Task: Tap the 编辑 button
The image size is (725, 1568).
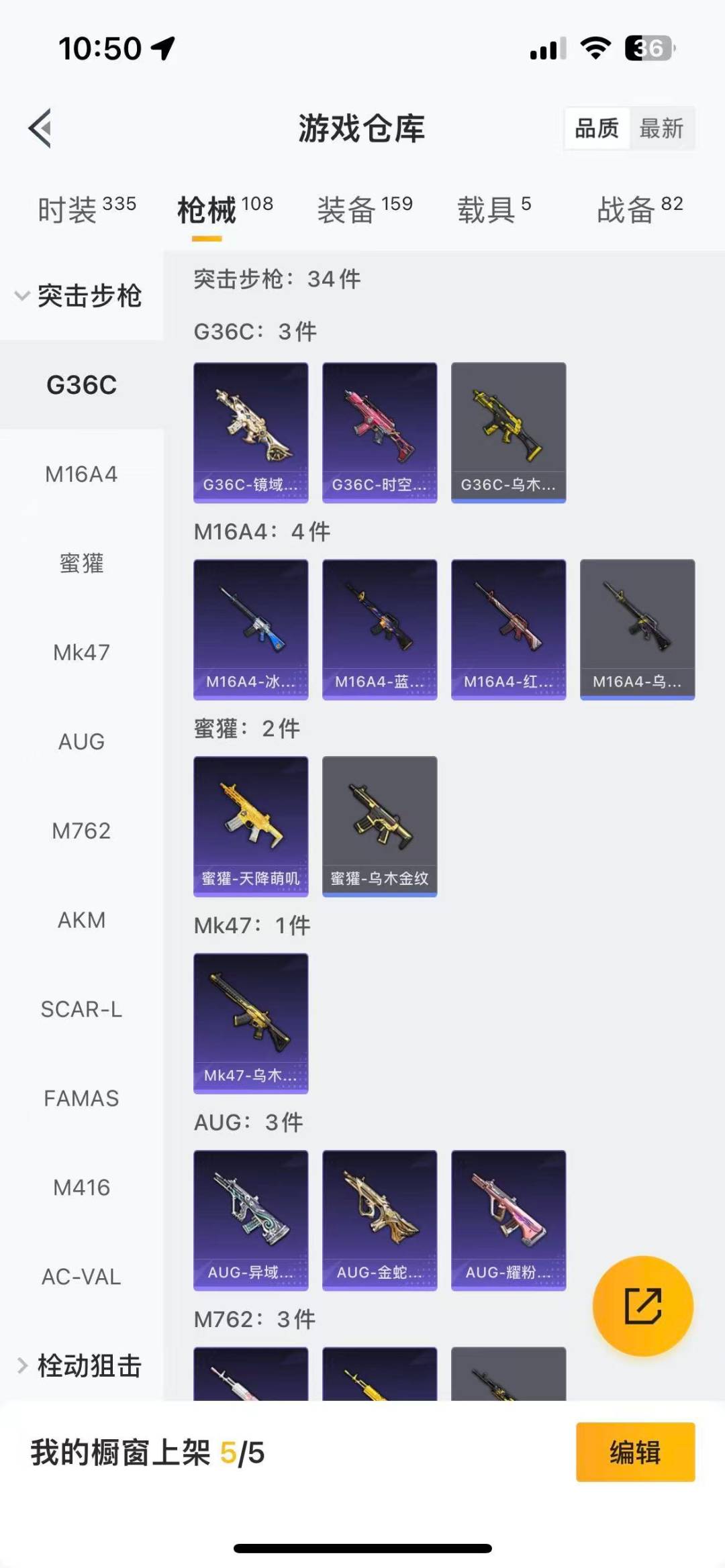Action: [635, 1452]
